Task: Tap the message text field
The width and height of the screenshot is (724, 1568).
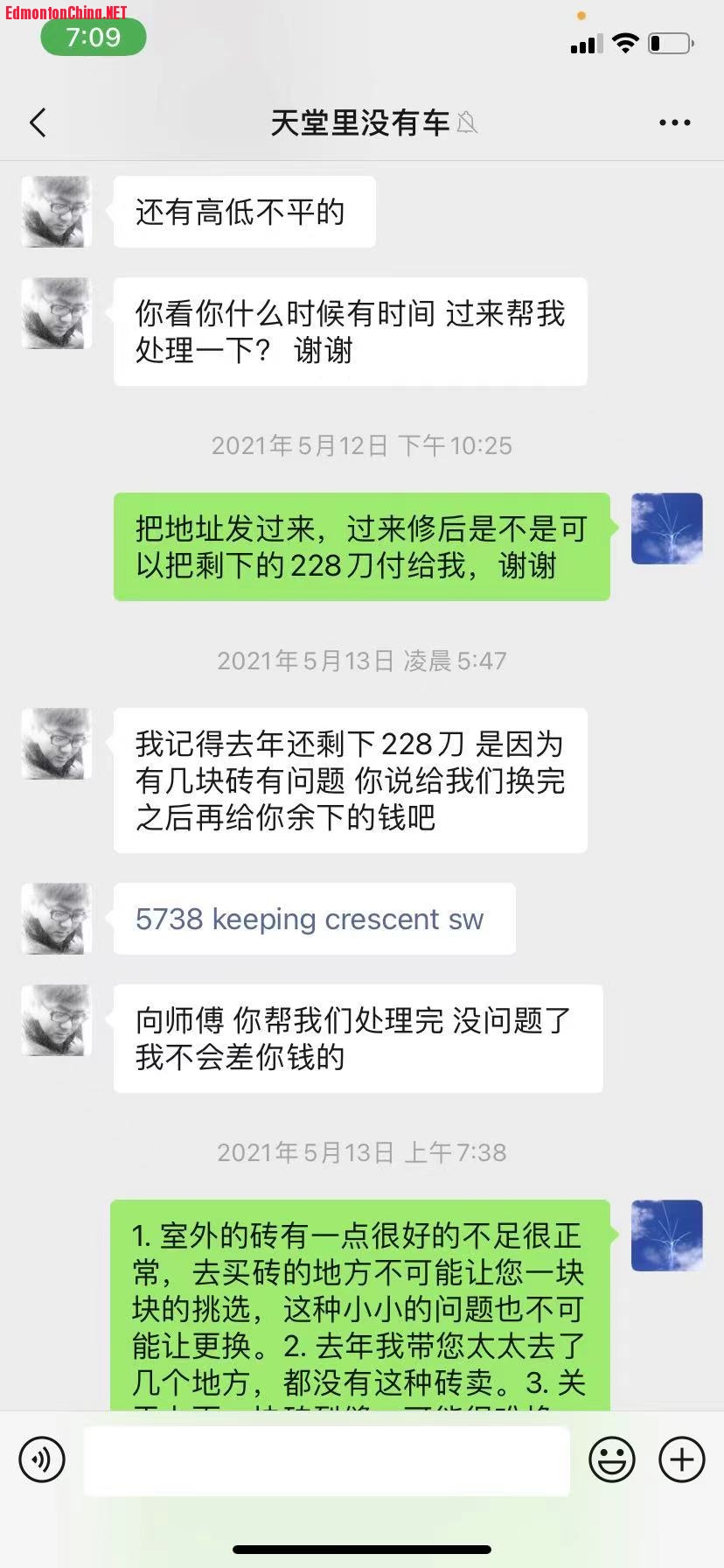Action: [x=326, y=1459]
